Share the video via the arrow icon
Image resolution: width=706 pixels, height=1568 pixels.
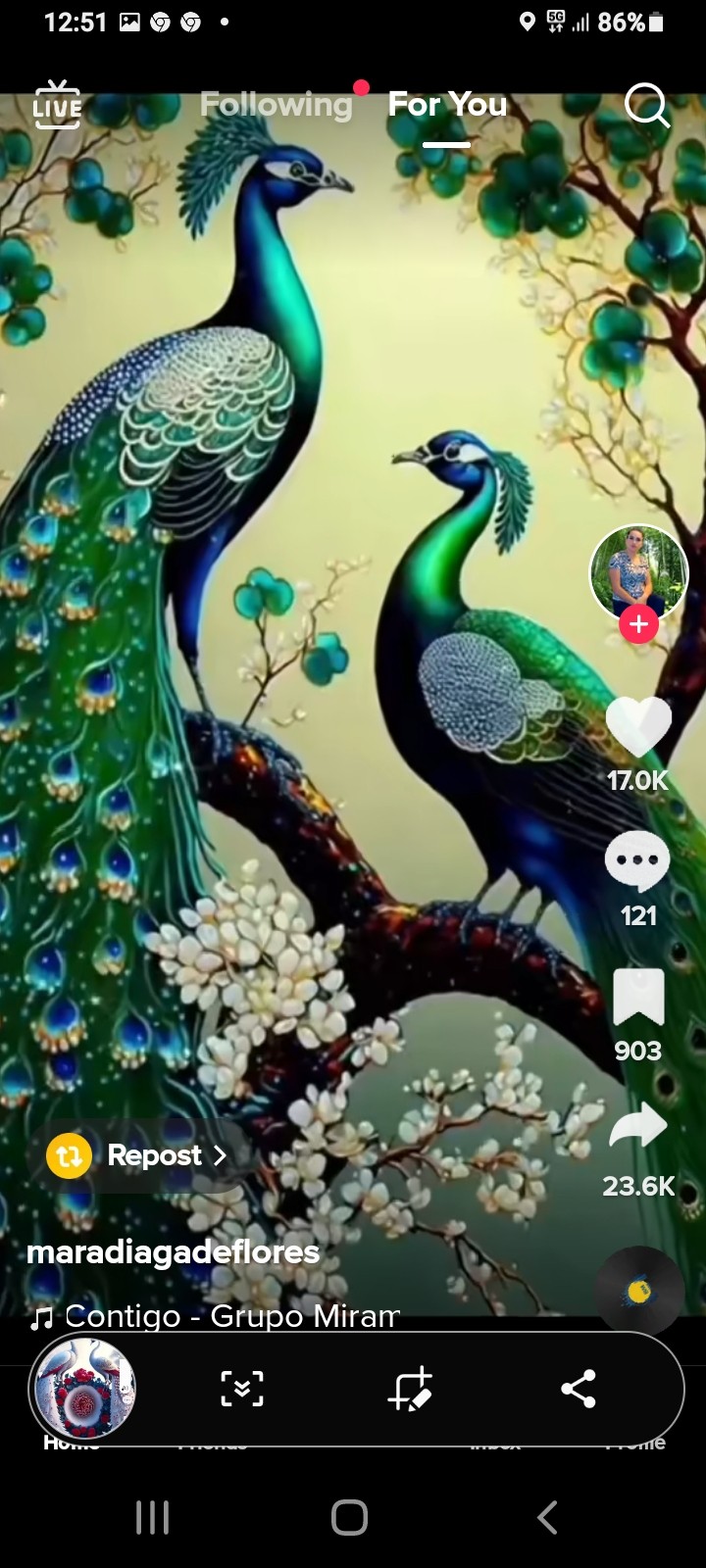638,1129
